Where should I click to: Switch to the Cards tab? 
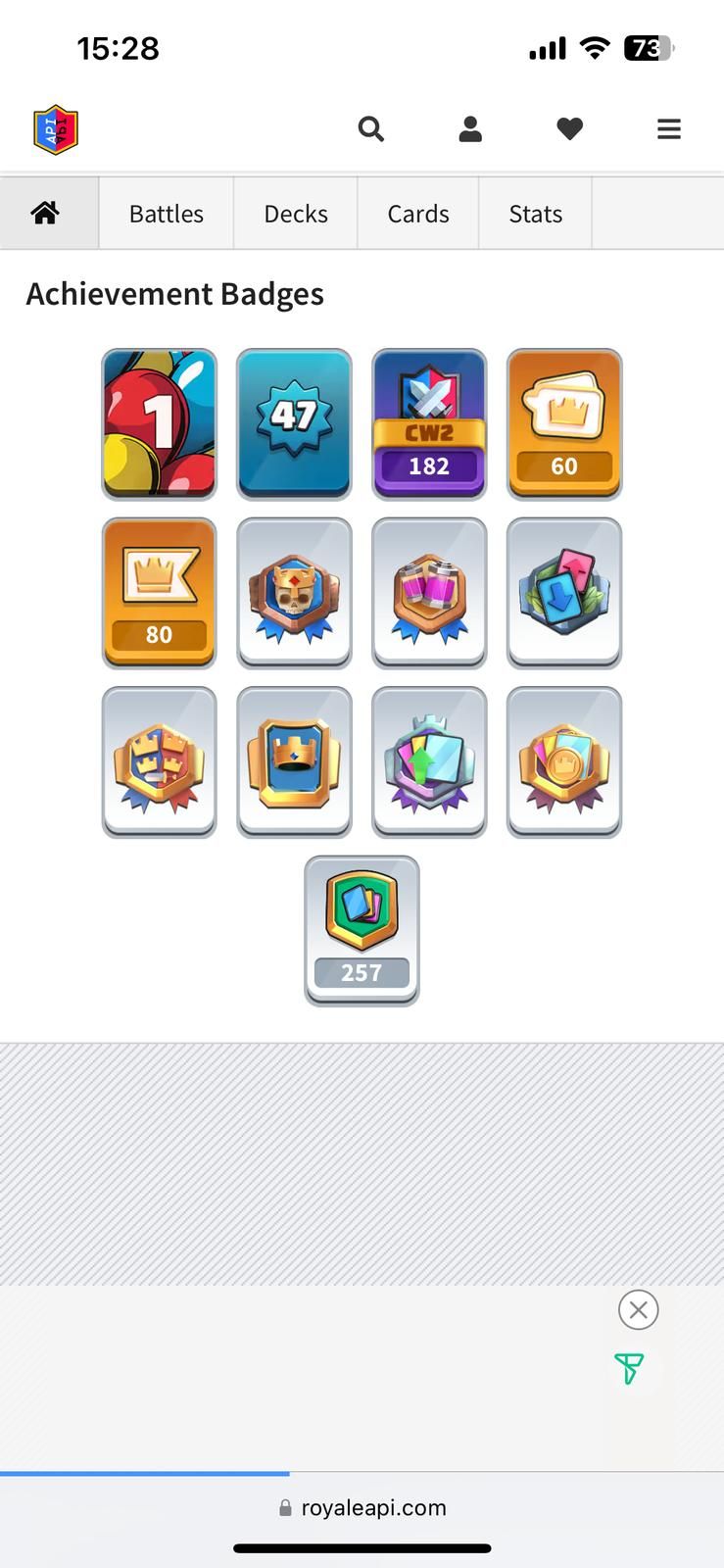click(x=418, y=214)
